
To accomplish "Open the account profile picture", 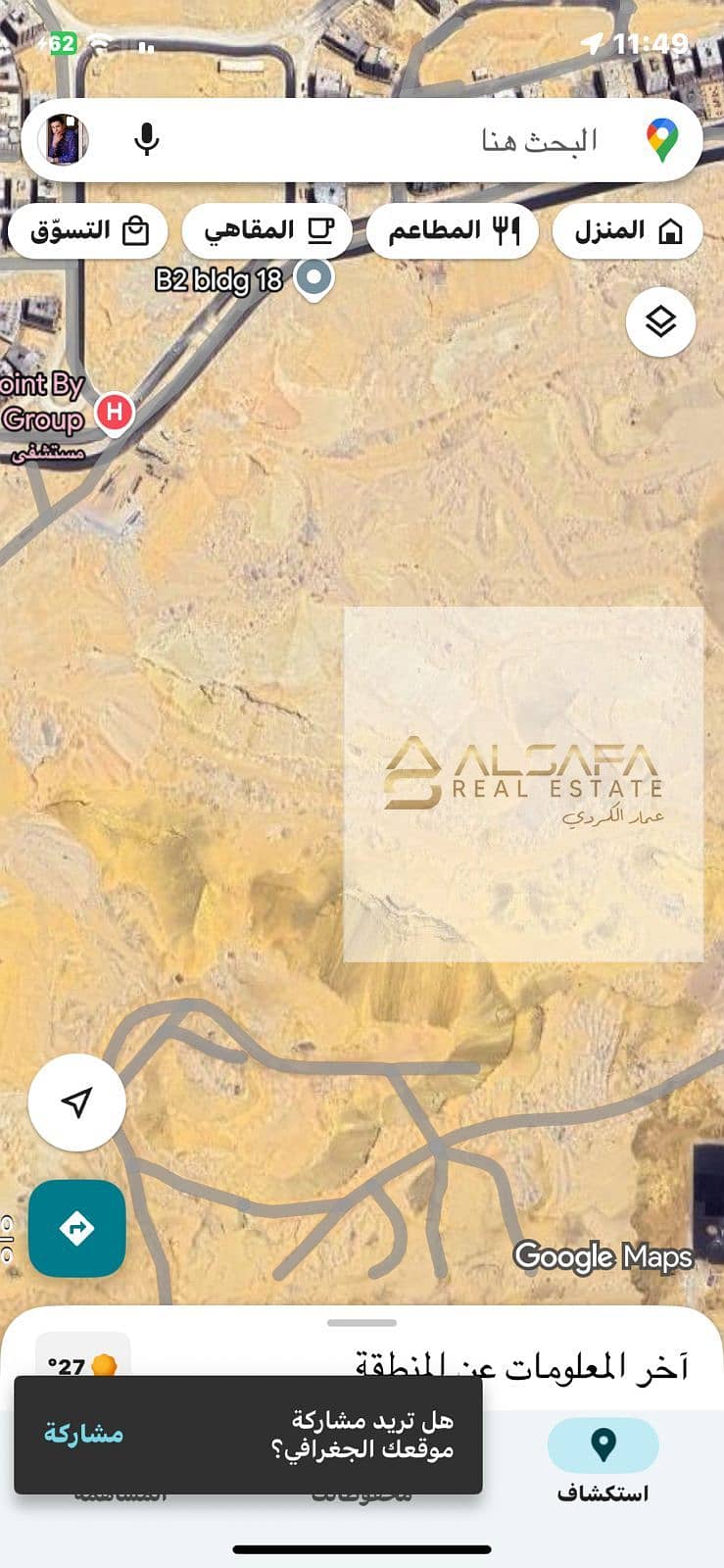I will tap(64, 140).
